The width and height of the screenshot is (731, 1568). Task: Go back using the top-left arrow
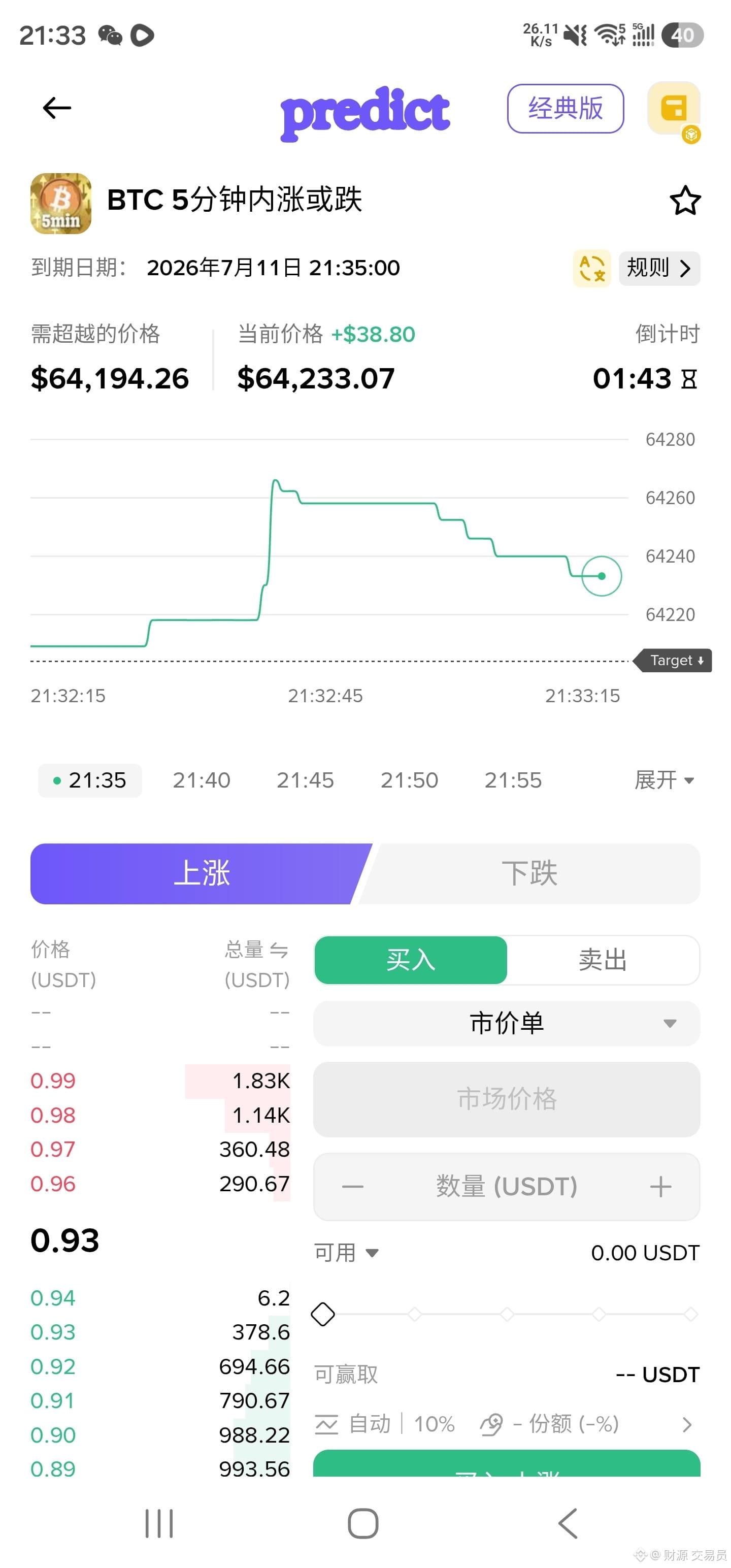pos(57,108)
